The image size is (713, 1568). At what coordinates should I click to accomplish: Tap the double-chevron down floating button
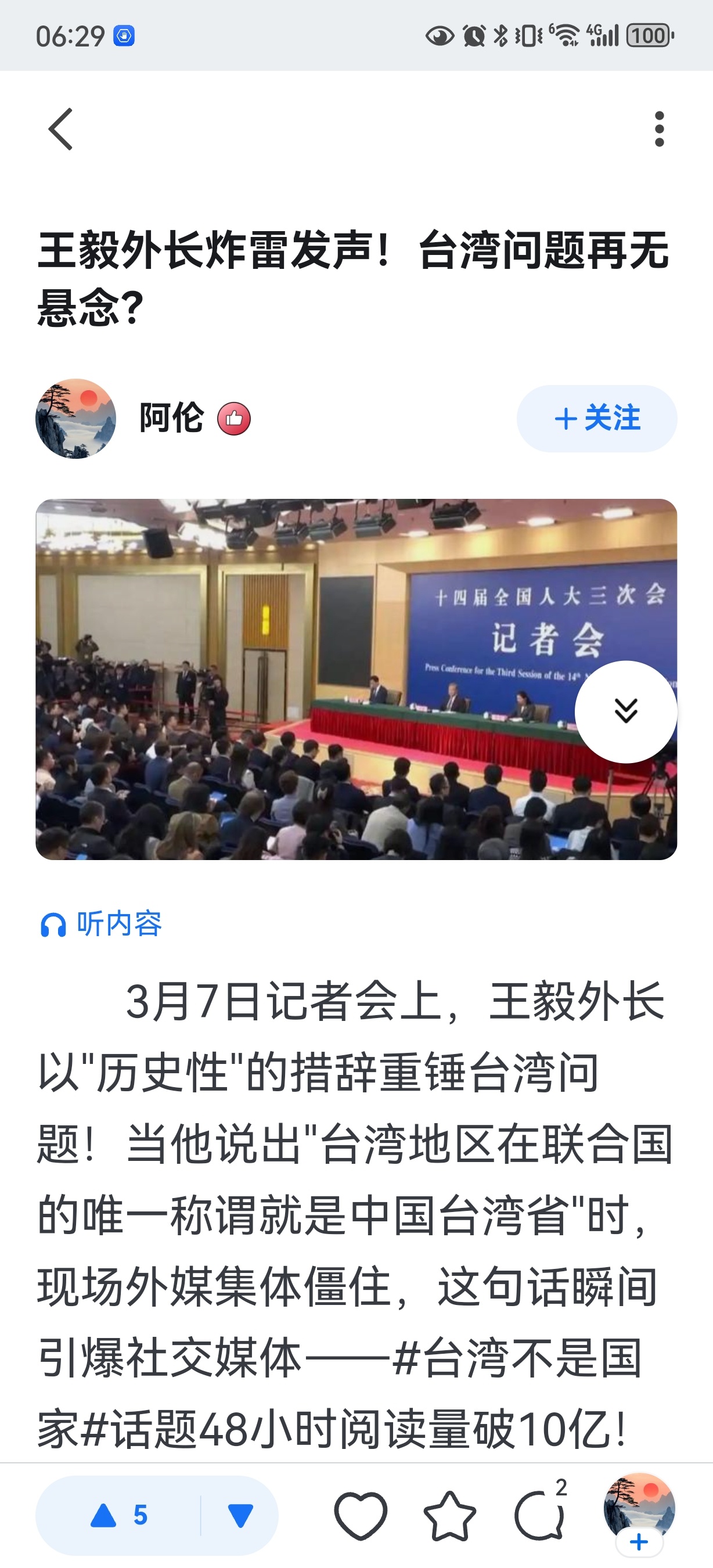click(625, 711)
